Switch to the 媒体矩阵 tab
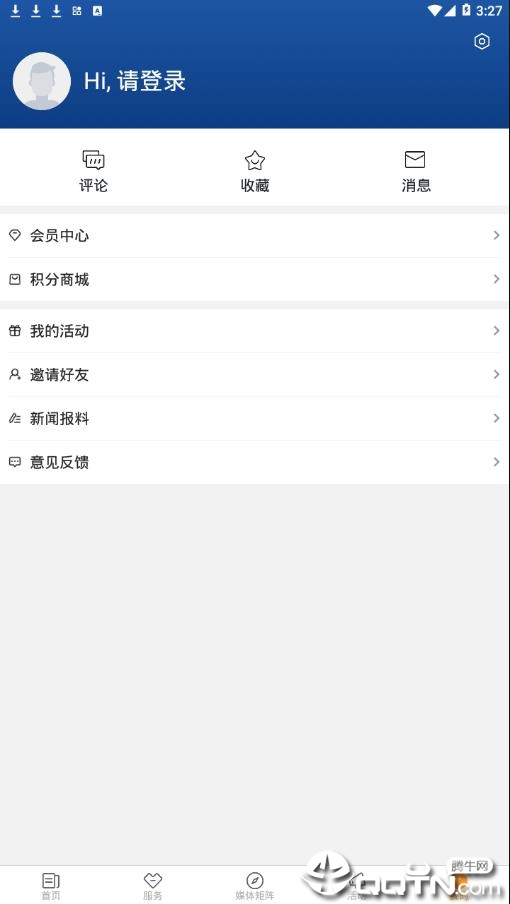Image resolution: width=510 pixels, height=904 pixels. (255, 886)
